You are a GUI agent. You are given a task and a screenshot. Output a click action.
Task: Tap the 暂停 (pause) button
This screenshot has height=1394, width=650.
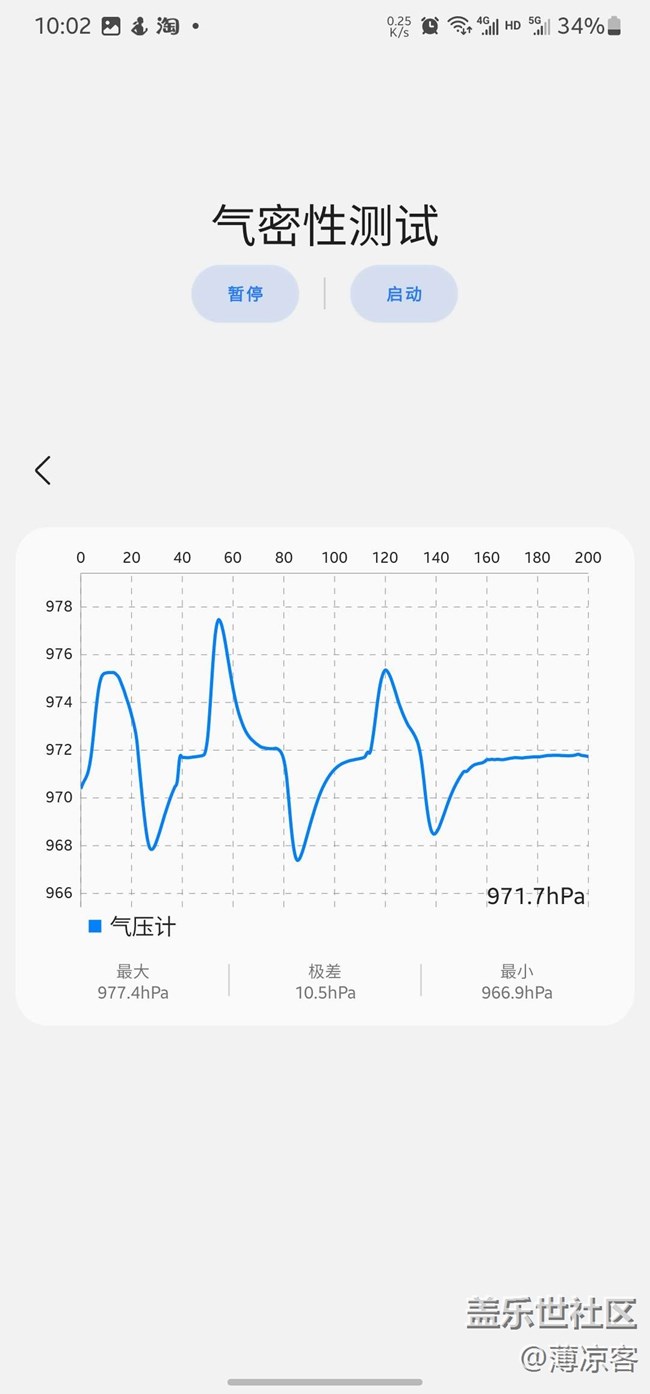(x=245, y=294)
